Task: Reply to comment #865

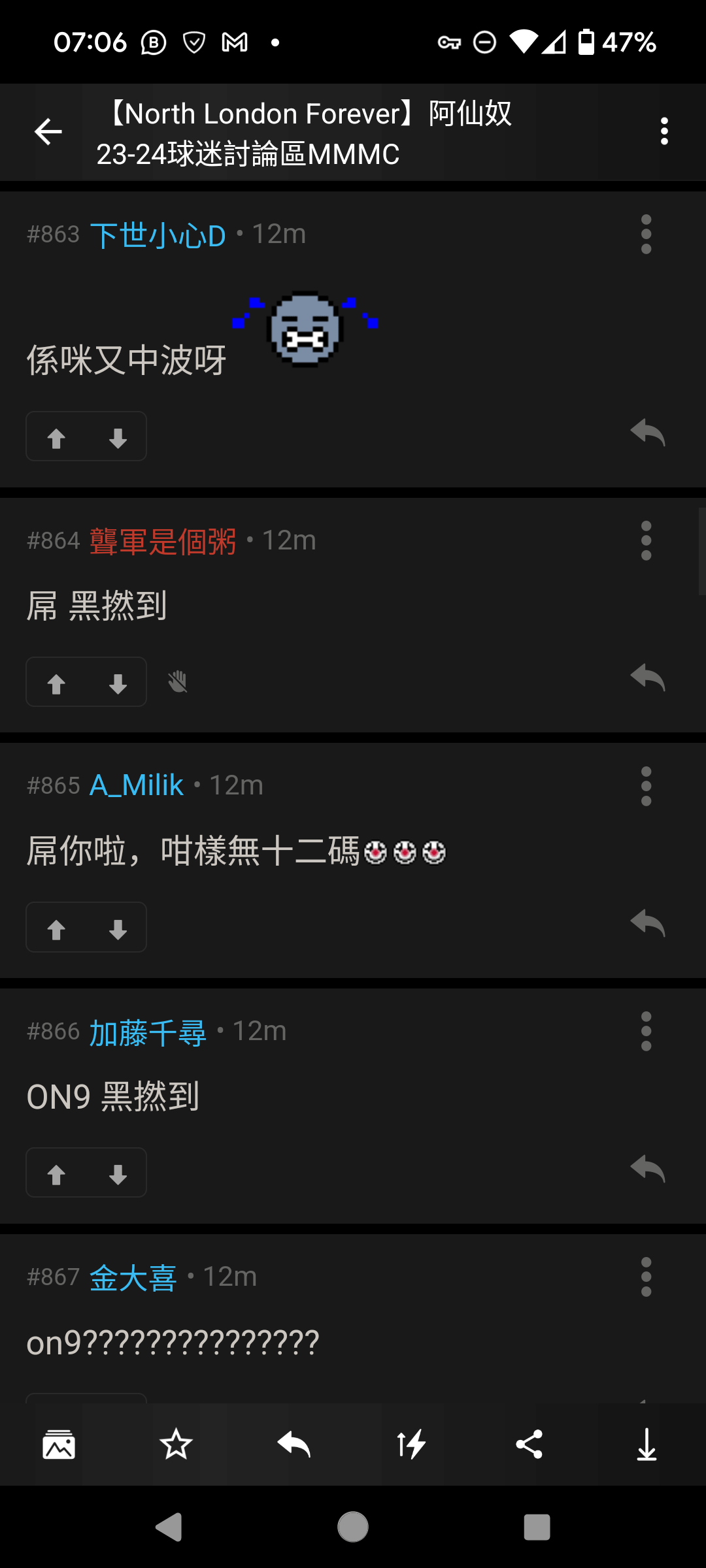Action: [647, 923]
